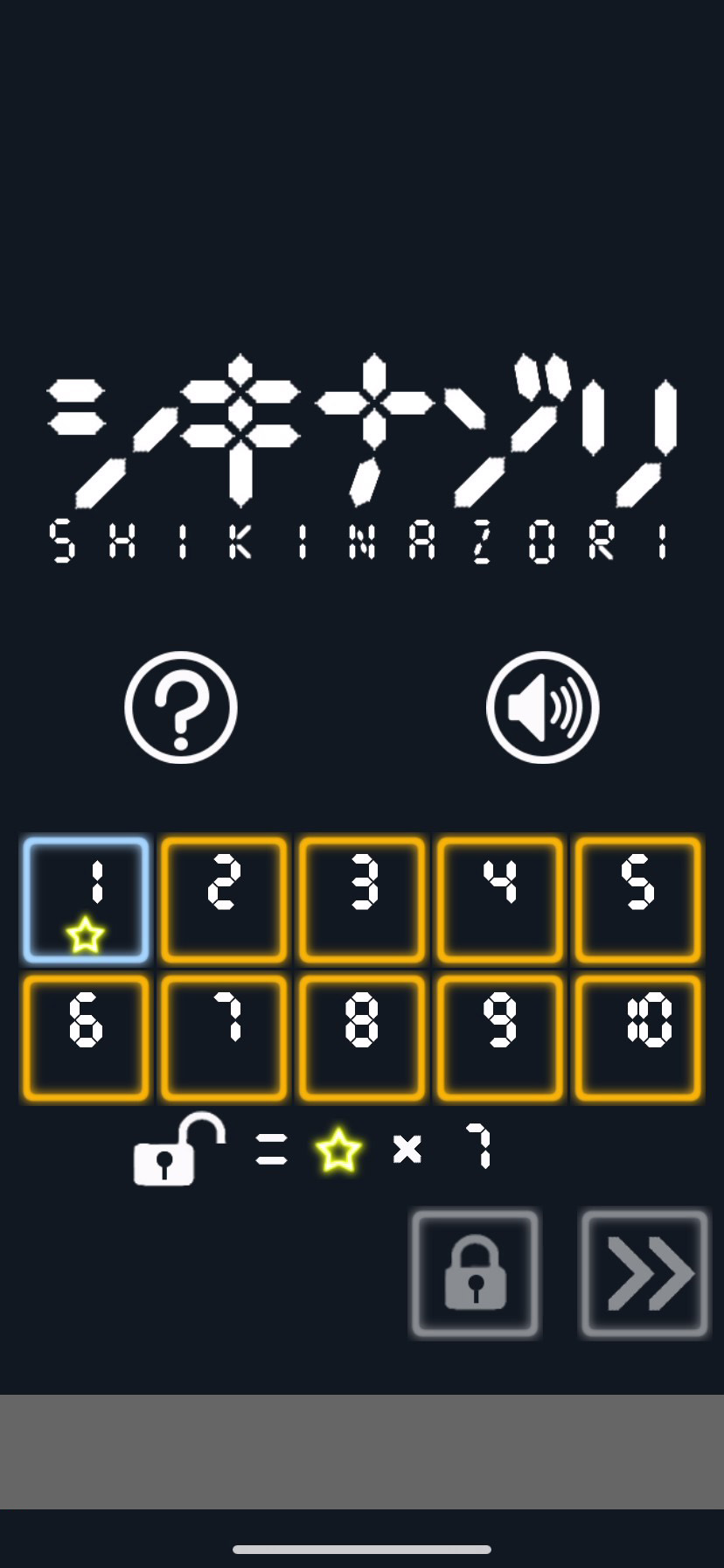Go to next page with double arrow
724x1568 pixels.
click(x=644, y=1274)
